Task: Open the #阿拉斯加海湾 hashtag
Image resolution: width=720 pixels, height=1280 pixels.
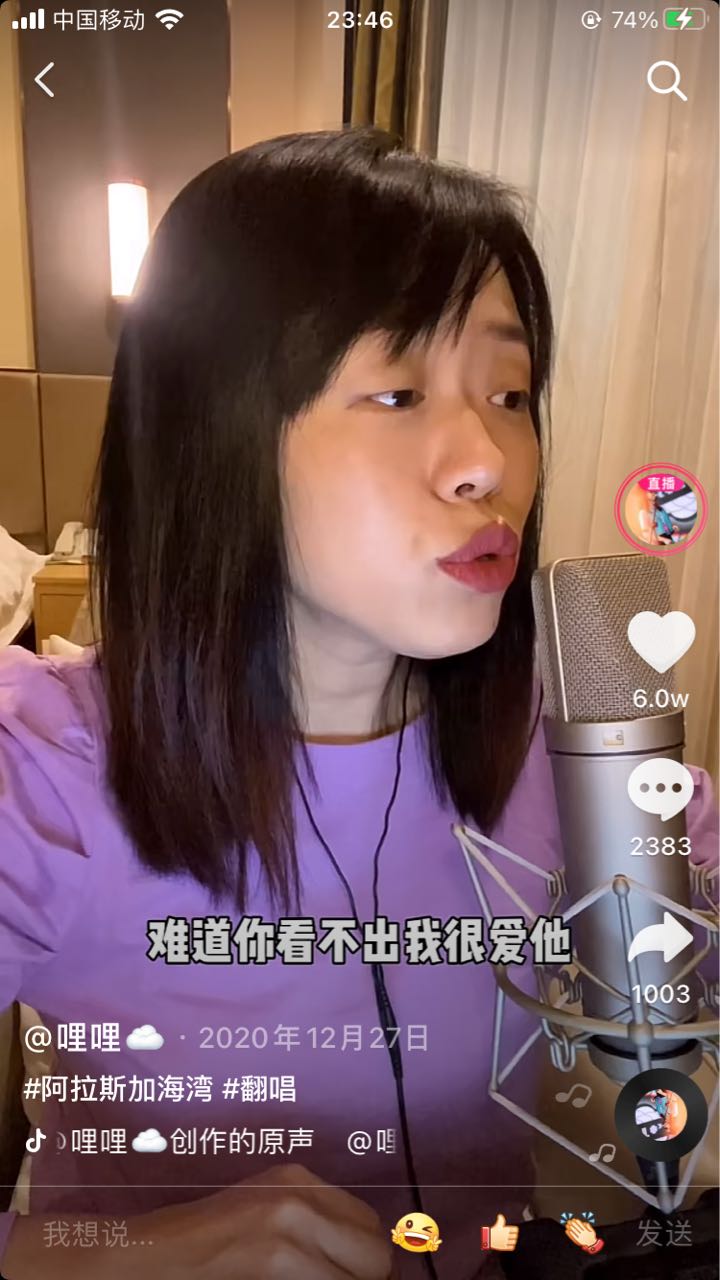Action: point(118,1089)
